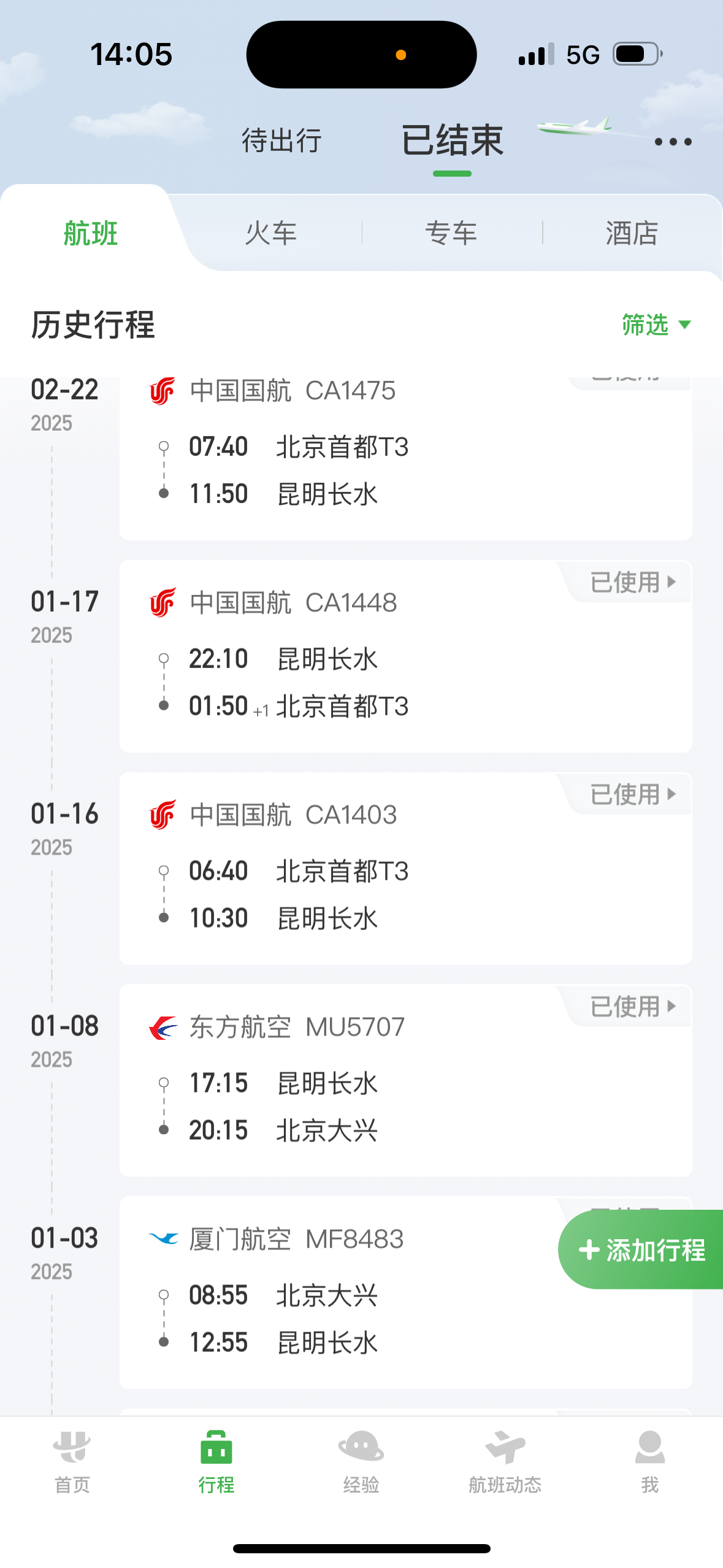Open the three-dot more options menu

click(673, 142)
